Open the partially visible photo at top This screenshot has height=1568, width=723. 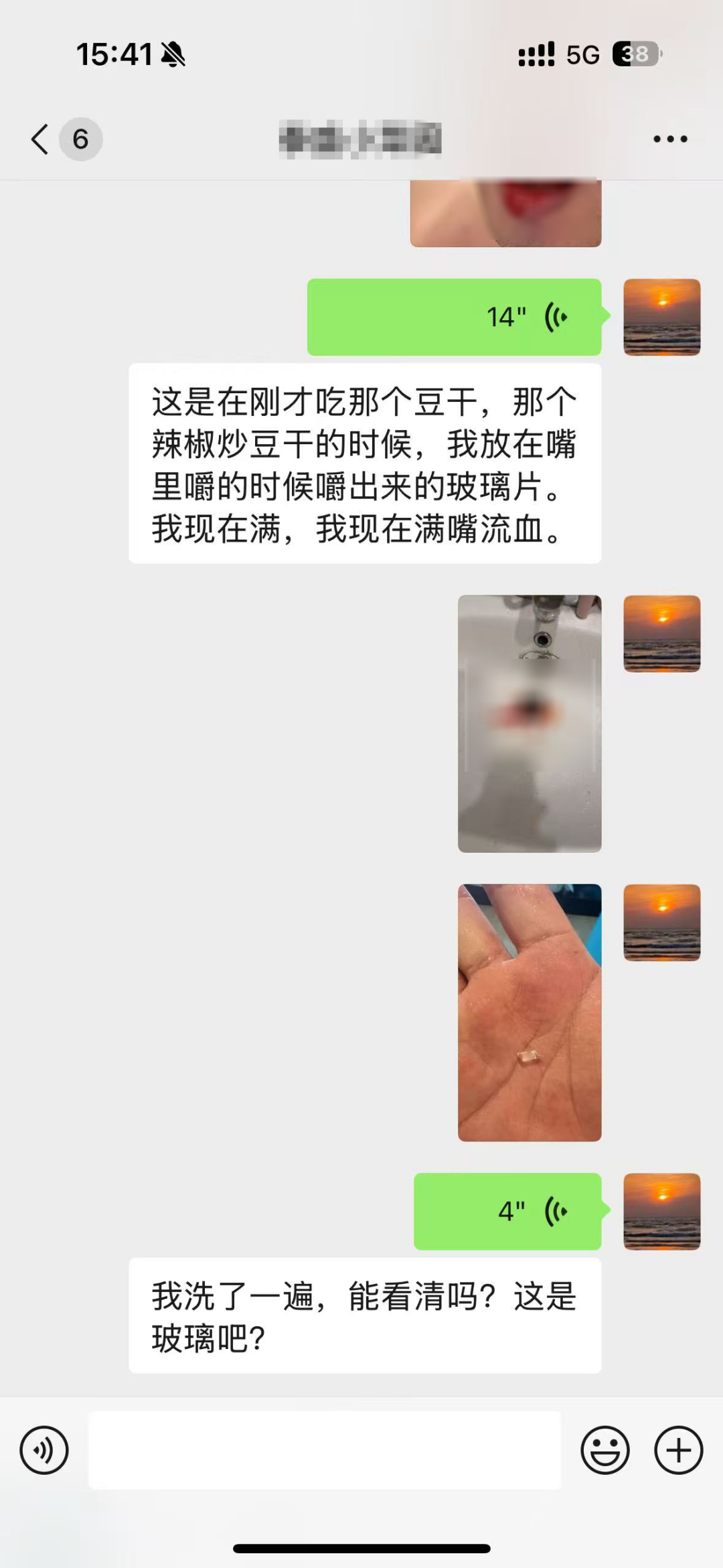(x=505, y=213)
